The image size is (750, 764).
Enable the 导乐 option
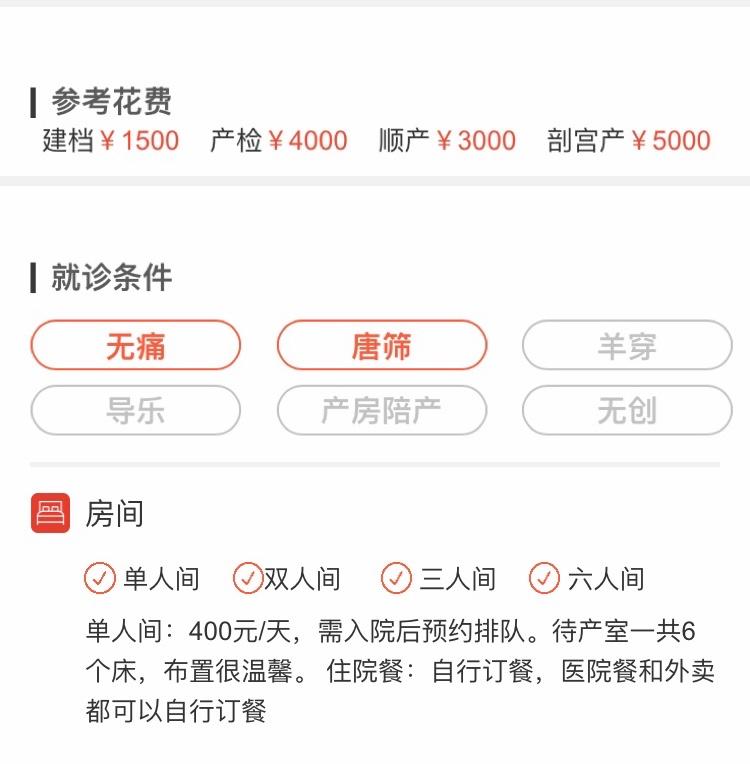point(135,408)
